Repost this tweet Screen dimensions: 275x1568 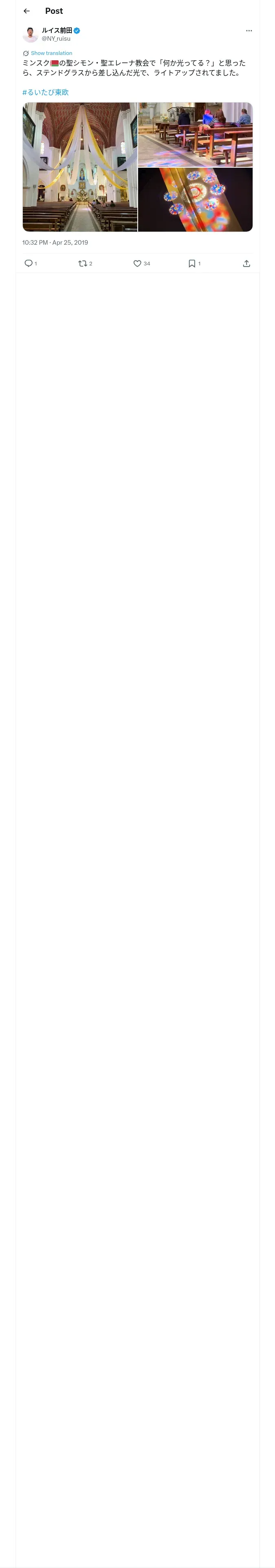[x=83, y=263]
